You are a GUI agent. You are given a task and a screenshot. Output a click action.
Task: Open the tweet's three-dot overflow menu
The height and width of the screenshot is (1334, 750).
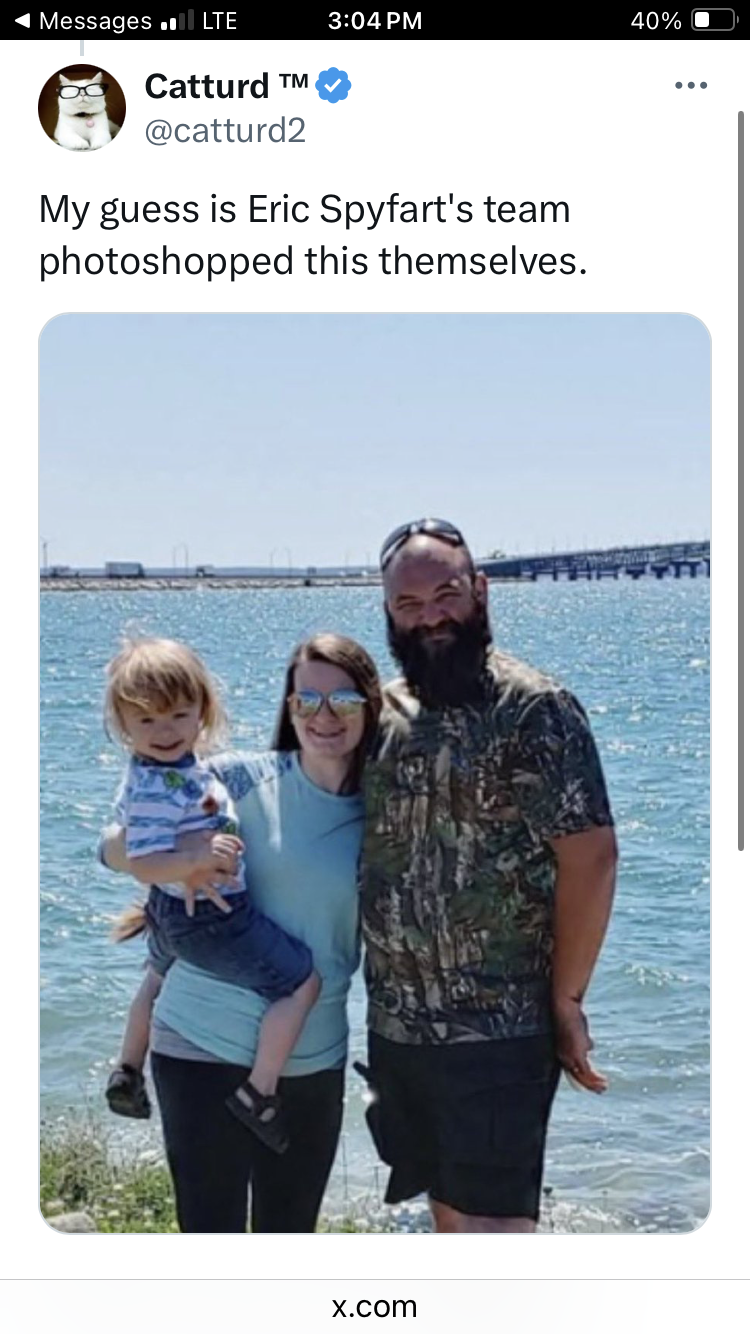(x=691, y=86)
